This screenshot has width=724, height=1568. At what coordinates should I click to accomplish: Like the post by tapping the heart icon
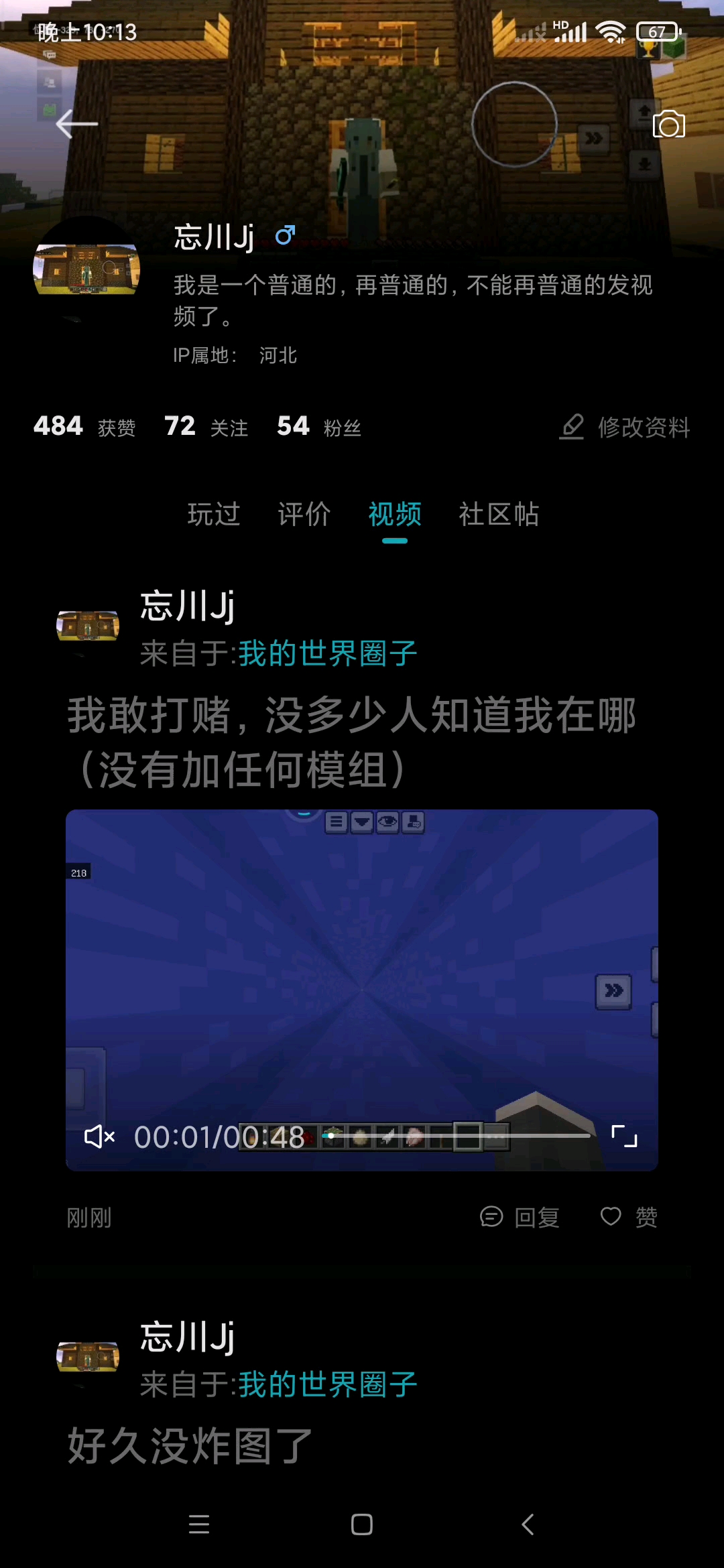pos(611,1216)
